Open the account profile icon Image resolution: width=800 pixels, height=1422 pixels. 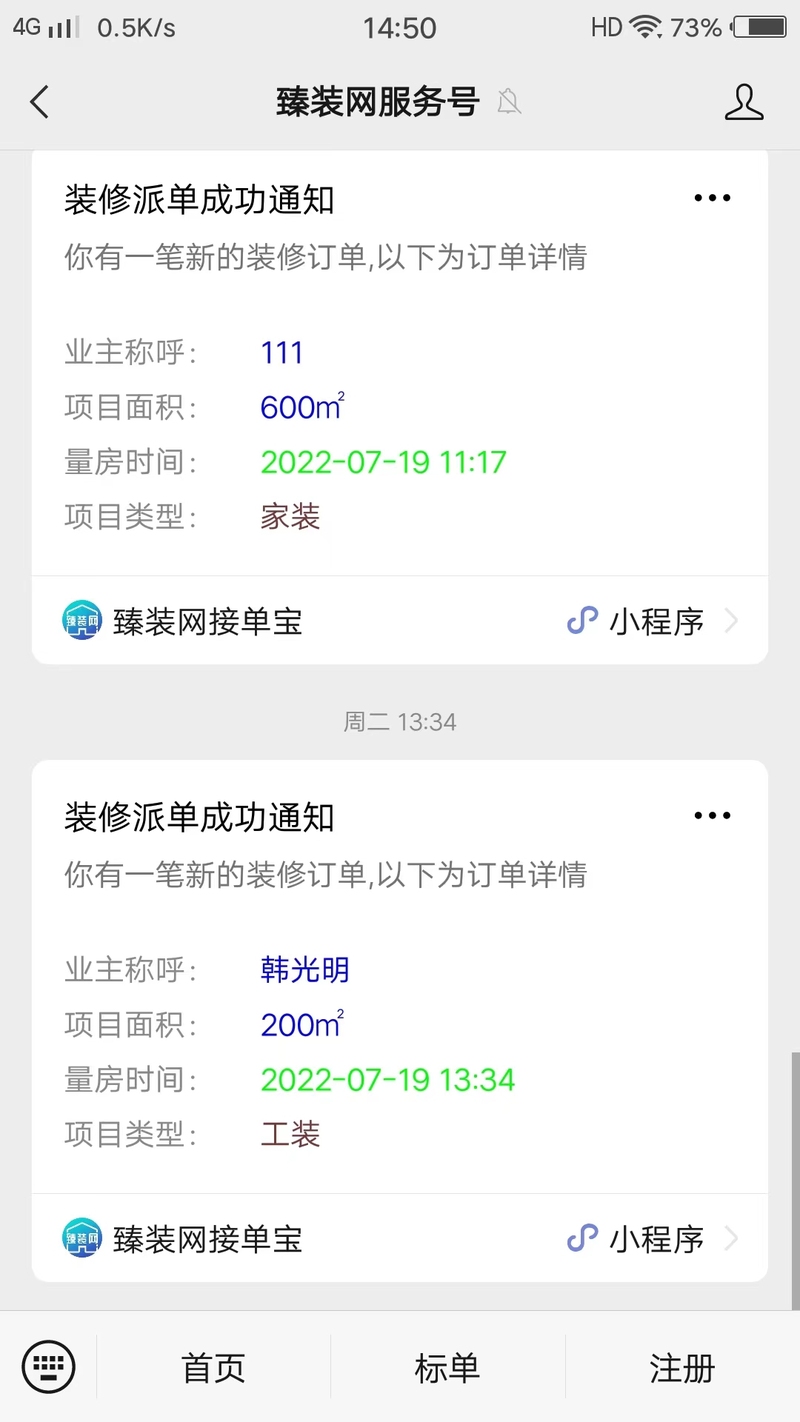pos(743,102)
